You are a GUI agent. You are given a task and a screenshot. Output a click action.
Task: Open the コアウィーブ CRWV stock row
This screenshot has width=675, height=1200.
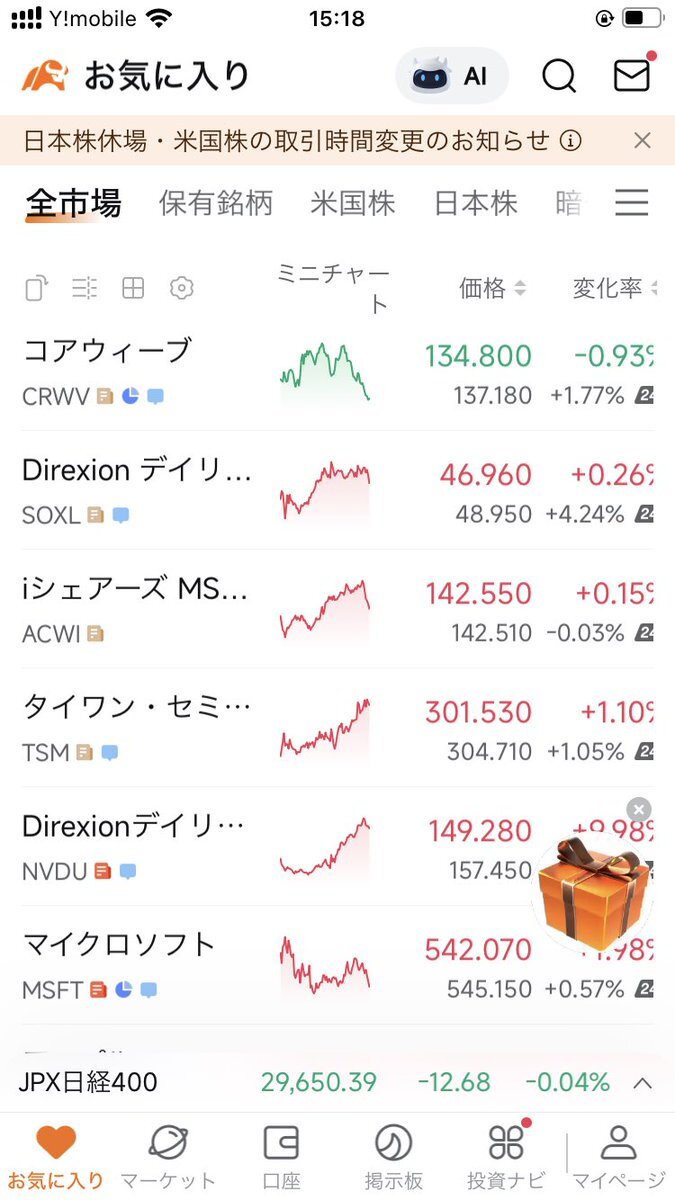140,372
